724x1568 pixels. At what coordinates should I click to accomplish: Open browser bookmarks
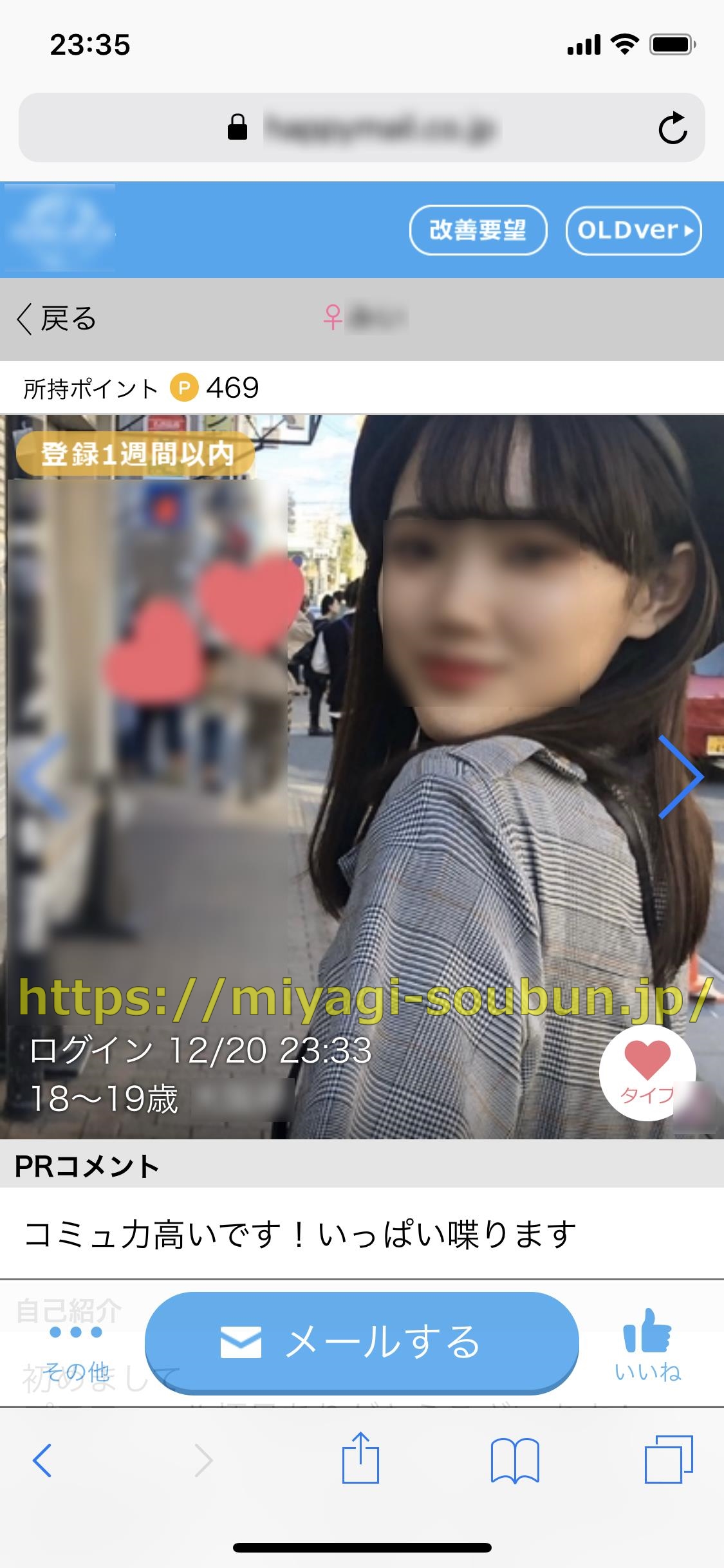click(x=515, y=1460)
